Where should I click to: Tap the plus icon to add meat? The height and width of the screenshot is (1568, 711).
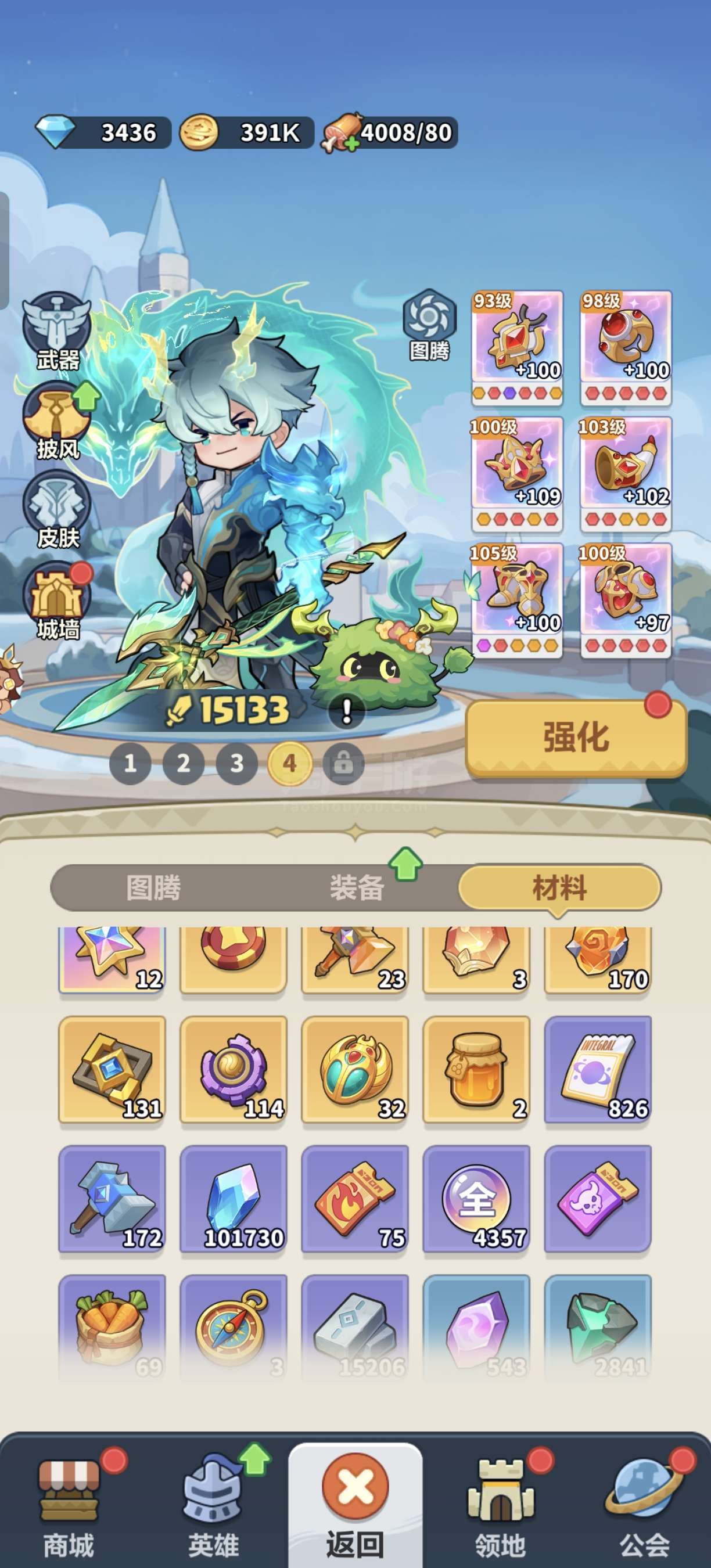[x=351, y=145]
